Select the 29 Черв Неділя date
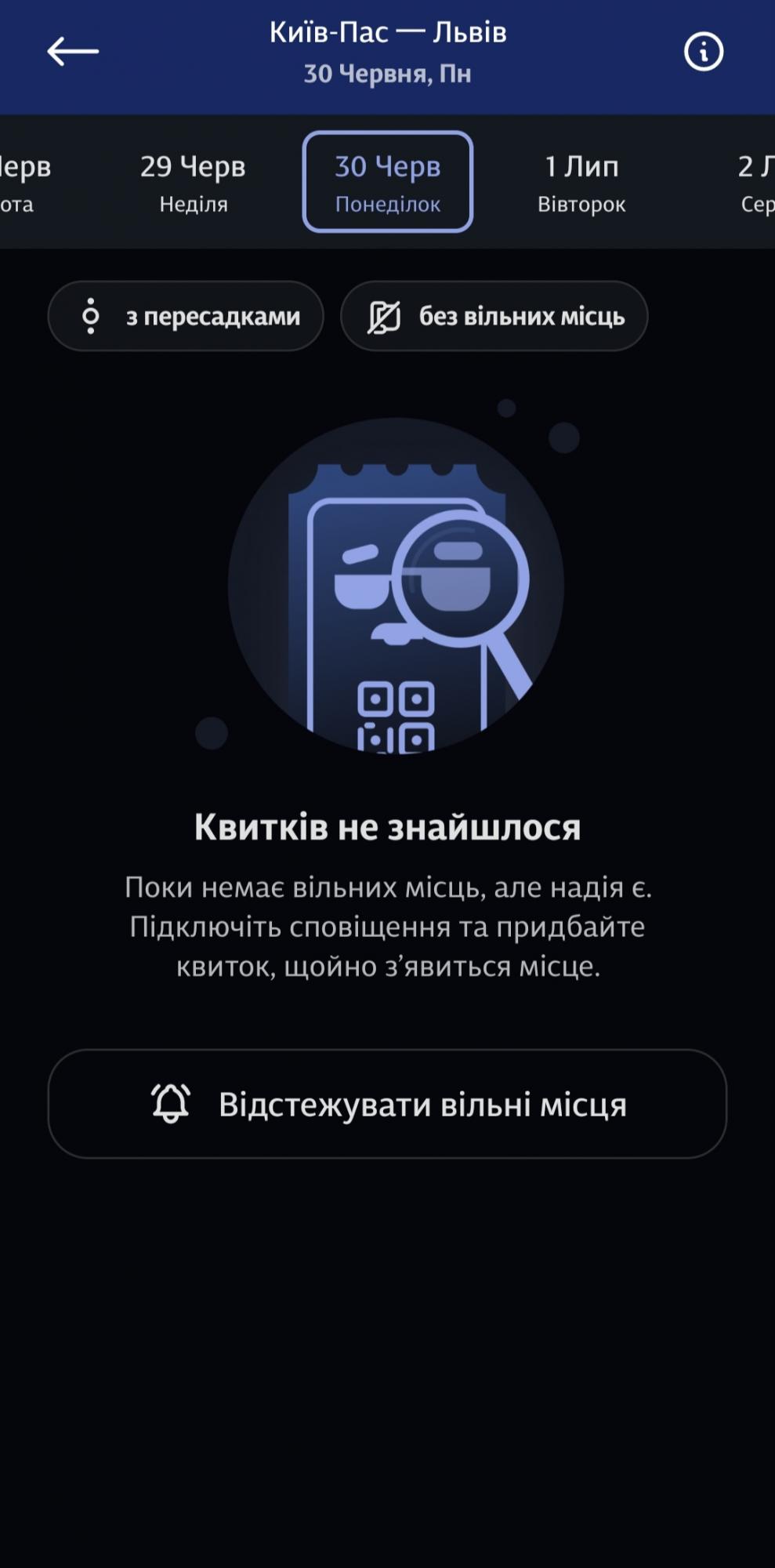The height and width of the screenshot is (1568, 775). (193, 183)
